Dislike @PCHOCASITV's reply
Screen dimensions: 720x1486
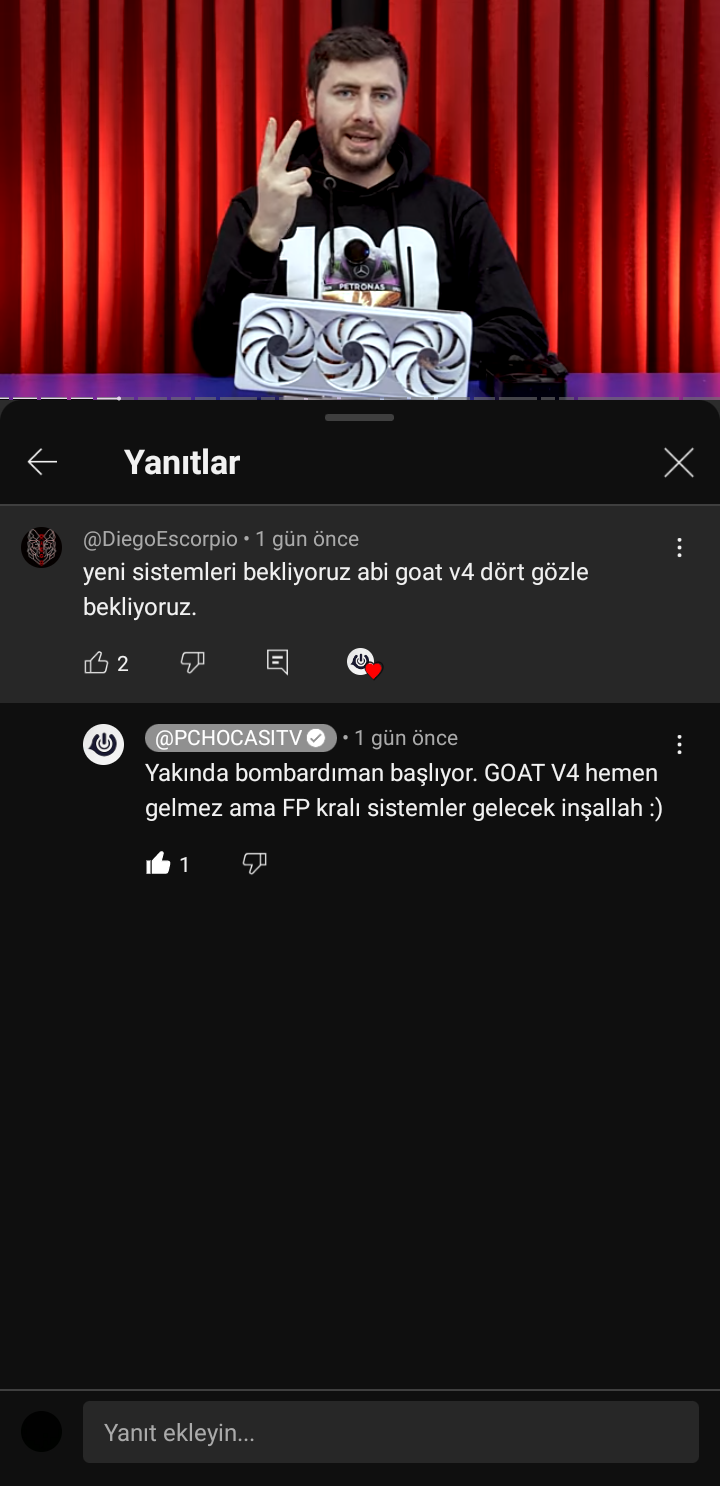[254, 864]
